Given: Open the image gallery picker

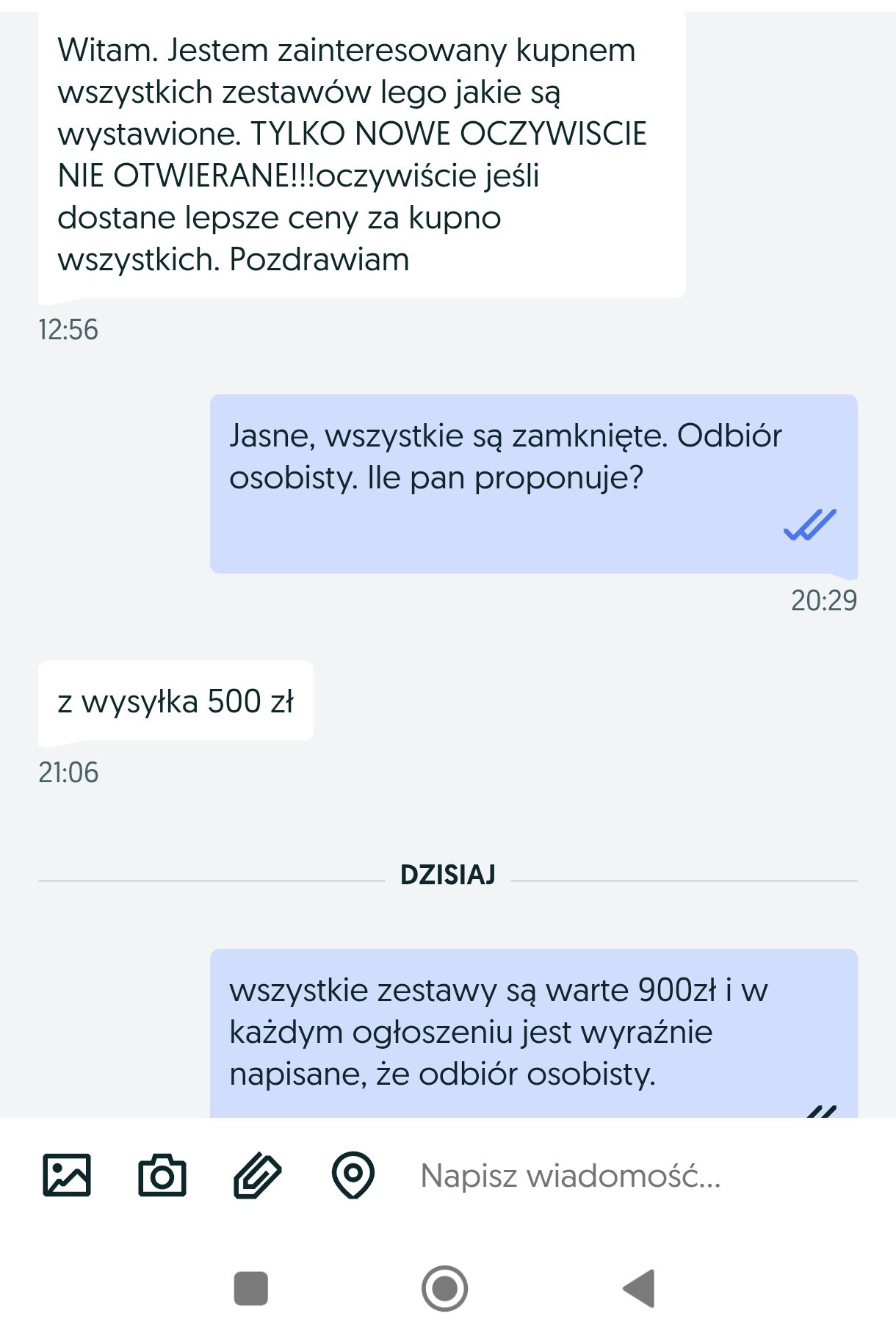Looking at the screenshot, I should coord(67,1175).
